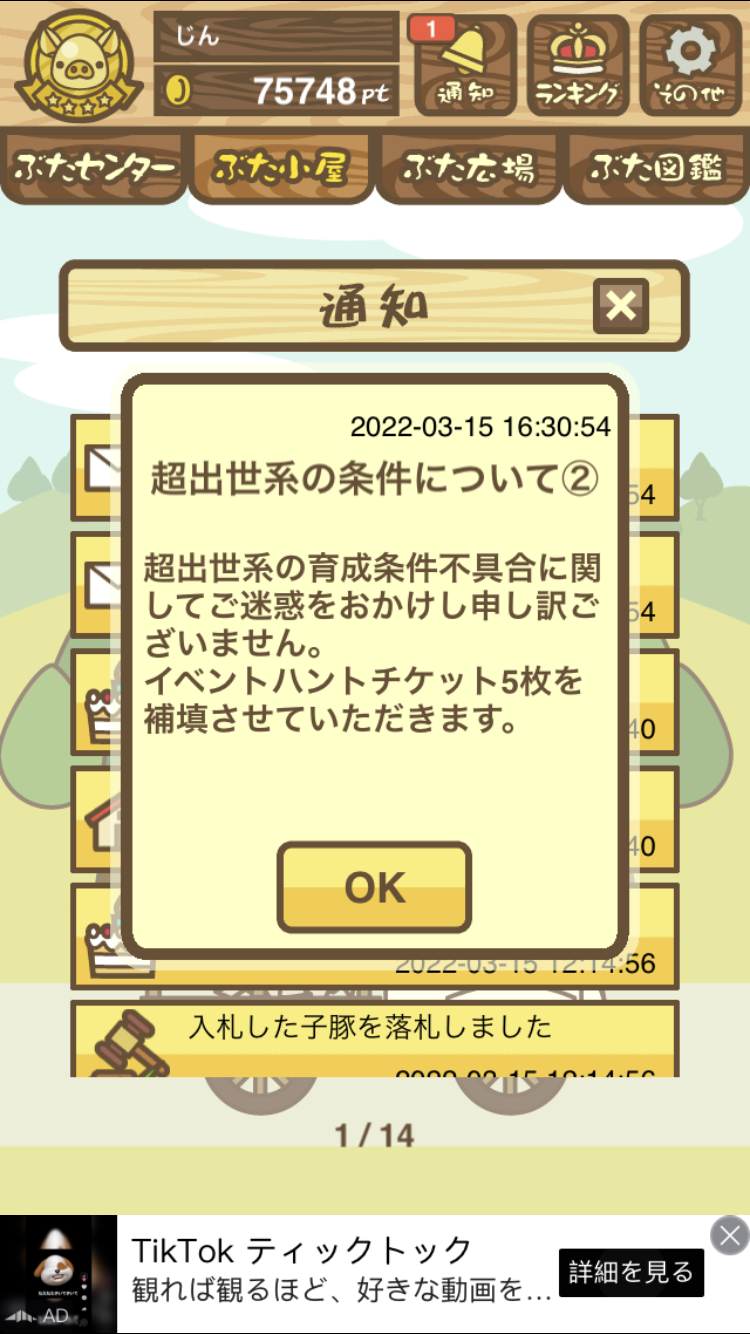The width and height of the screenshot is (750, 1334).
Task: Switch to the ぶた小屋 tab
Action: pos(280,168)
